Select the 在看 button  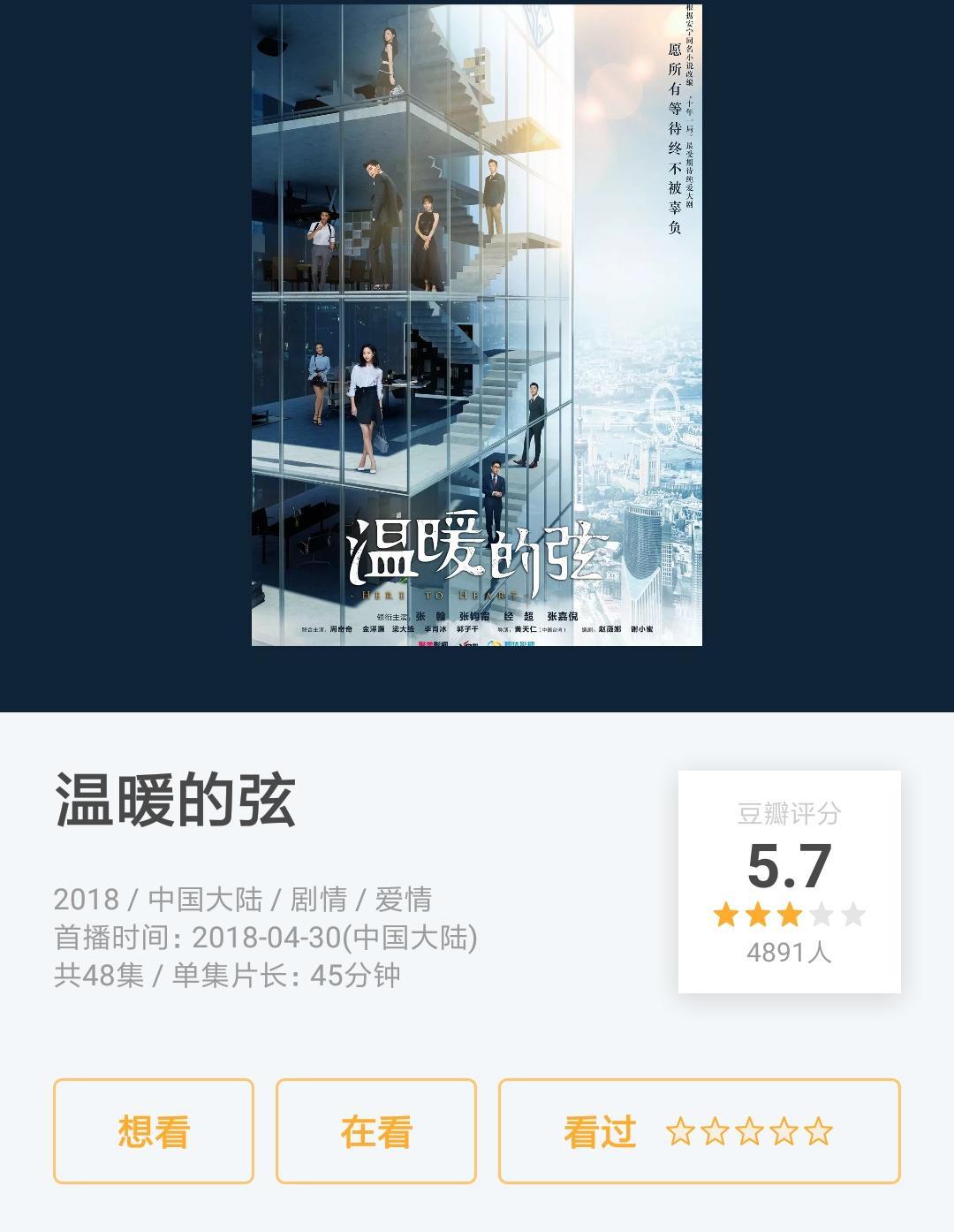coord(376,1130)
